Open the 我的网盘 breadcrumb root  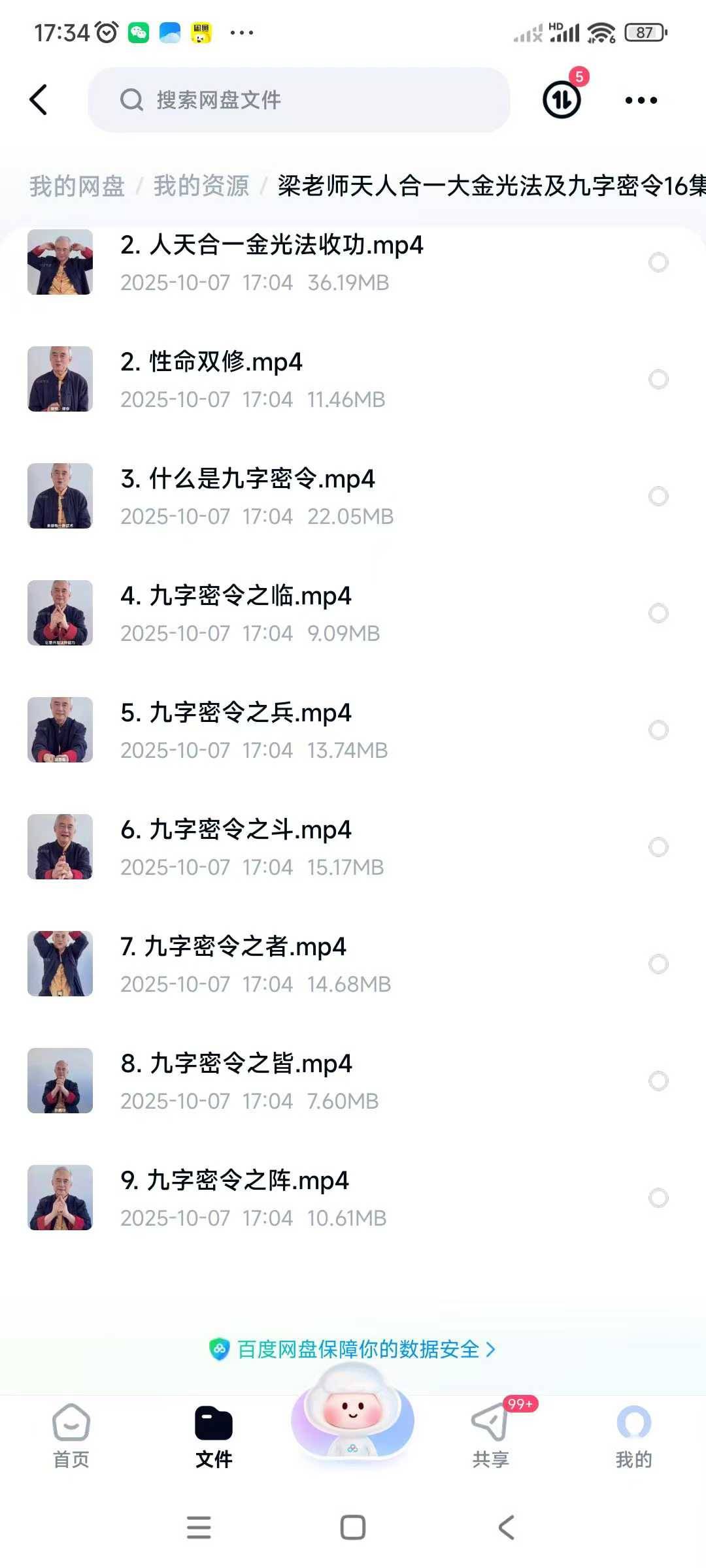coord(76,187)
